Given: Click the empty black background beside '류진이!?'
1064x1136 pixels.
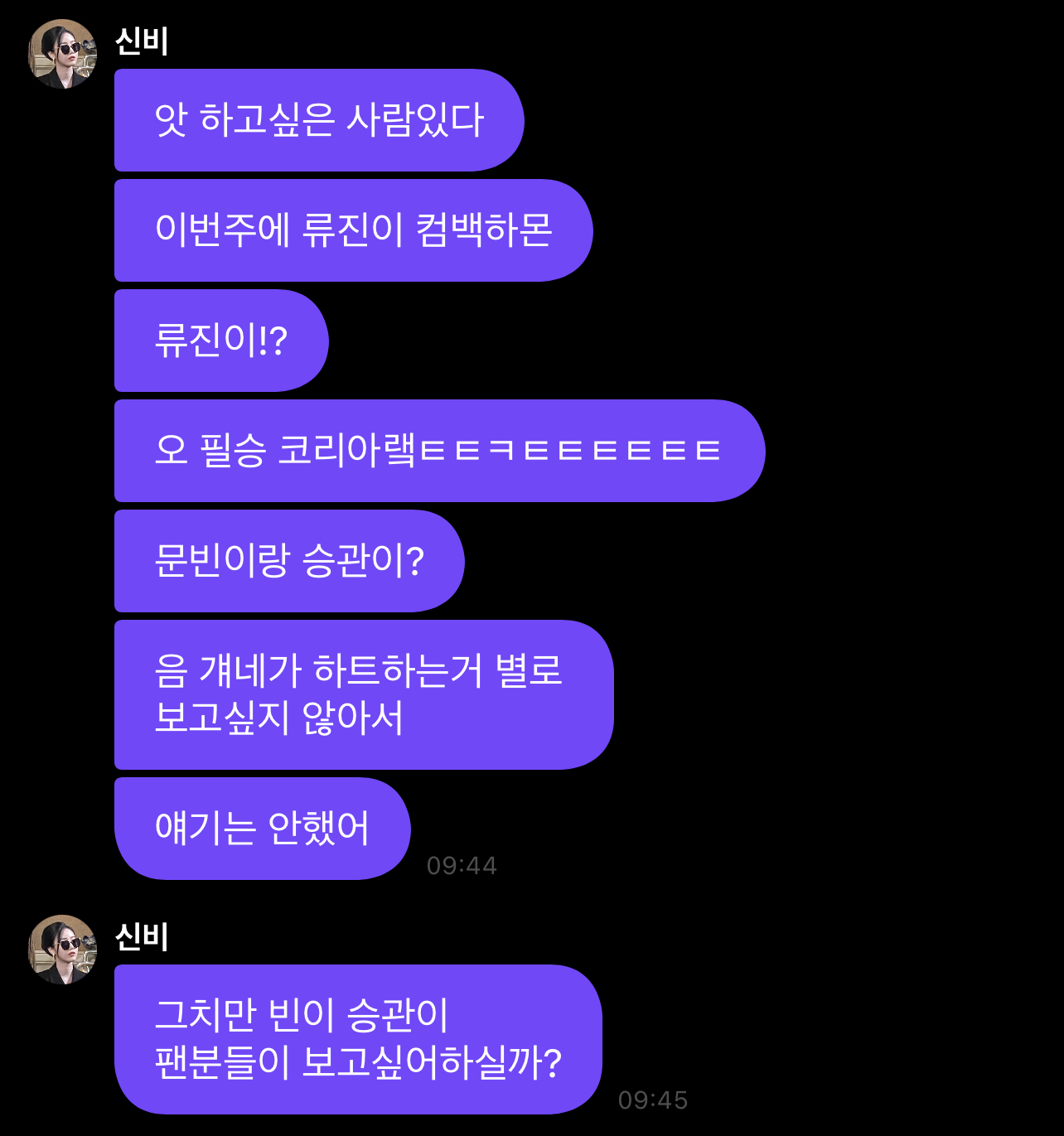Looking at the screenshot, I should click(x=663, y=340).
